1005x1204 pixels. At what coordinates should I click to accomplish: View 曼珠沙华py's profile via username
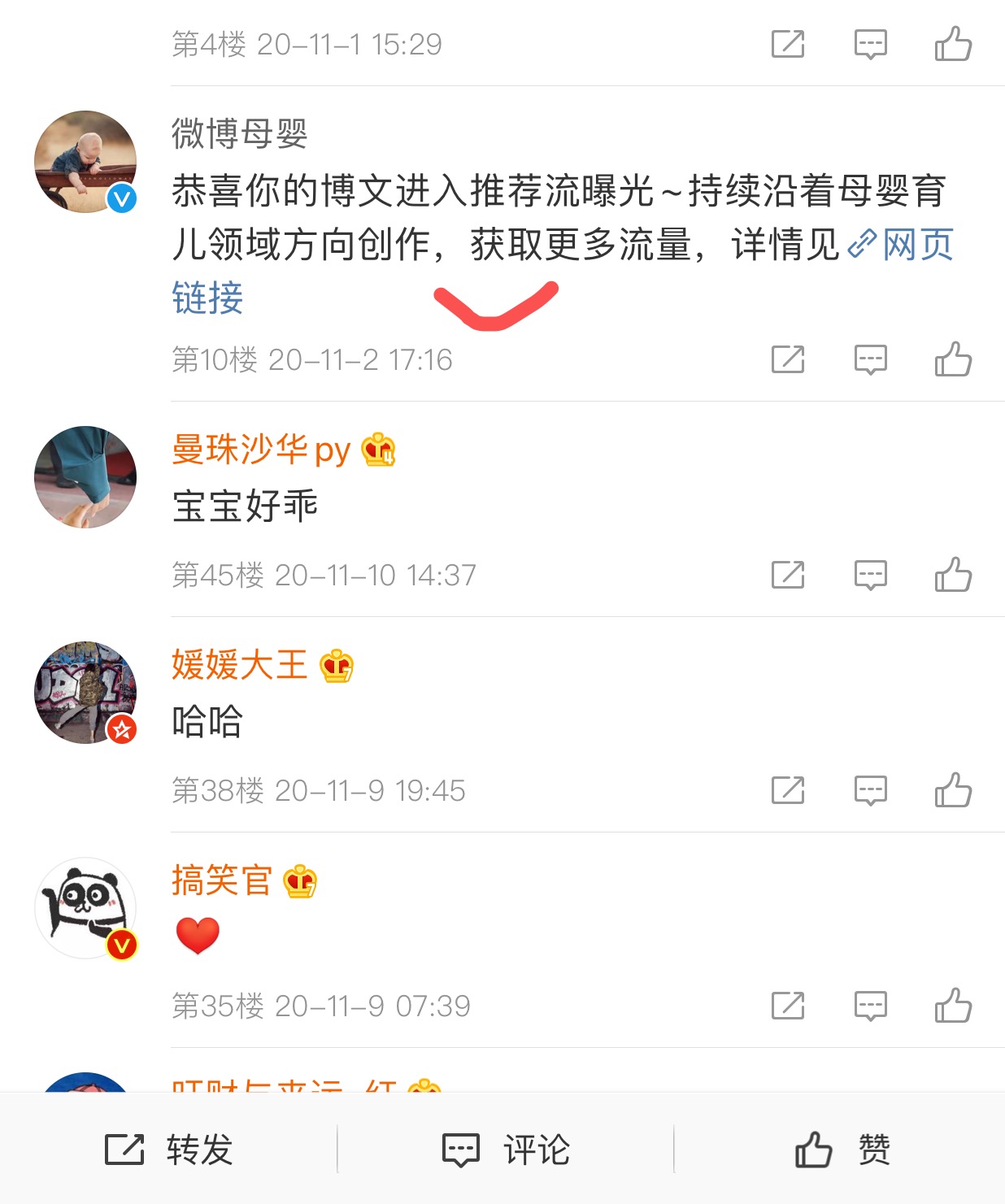[261, 450]
